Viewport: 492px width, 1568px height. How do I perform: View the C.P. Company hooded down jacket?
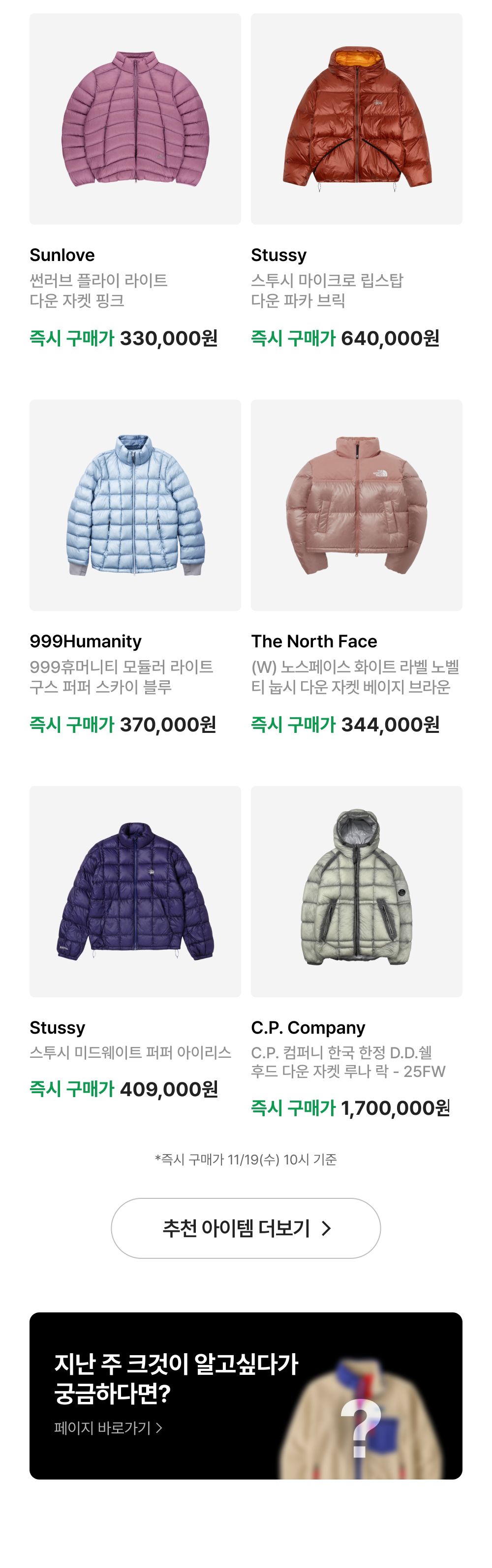[356, 891]
